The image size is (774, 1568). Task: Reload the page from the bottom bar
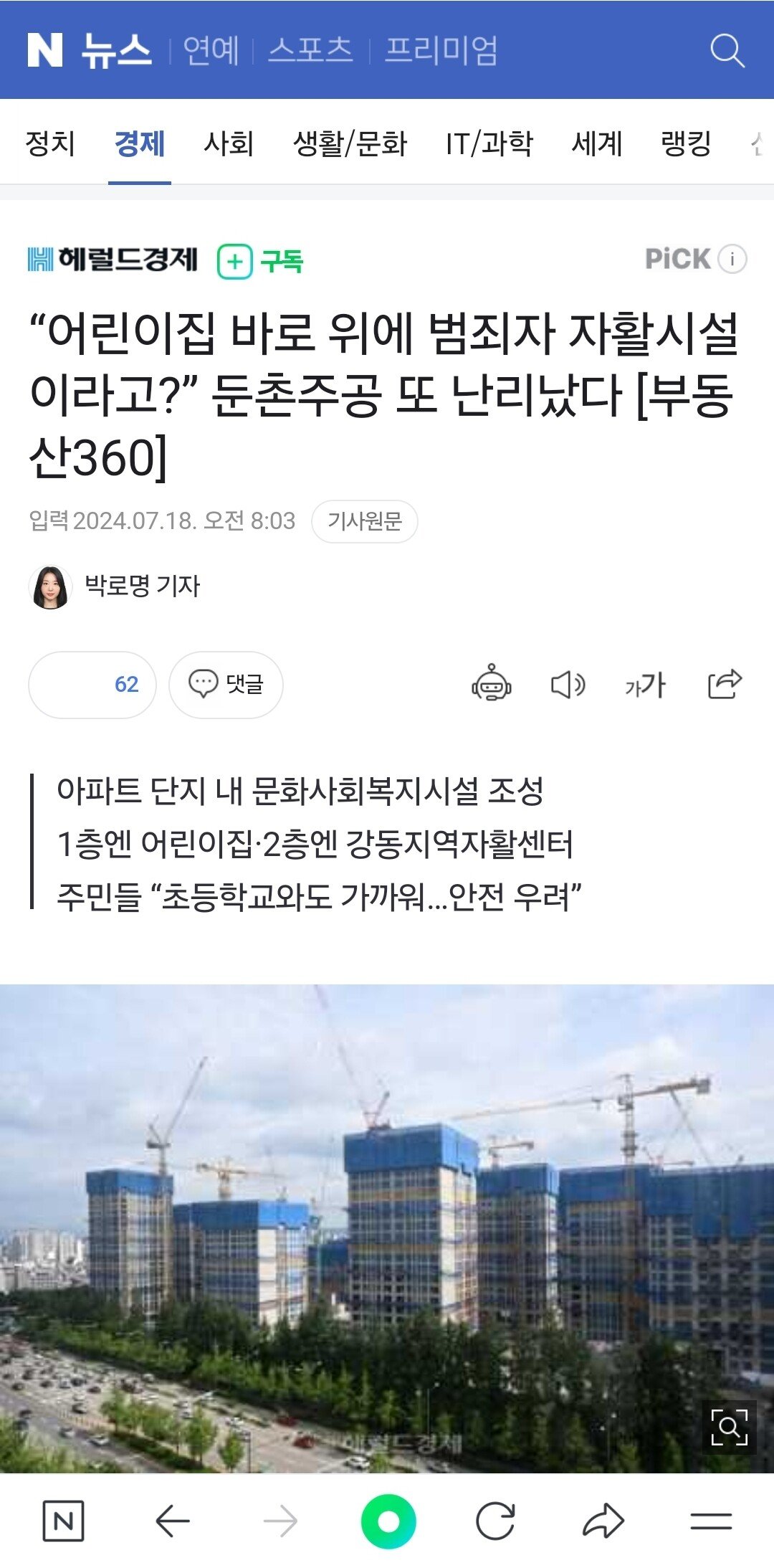[495, 1521]
